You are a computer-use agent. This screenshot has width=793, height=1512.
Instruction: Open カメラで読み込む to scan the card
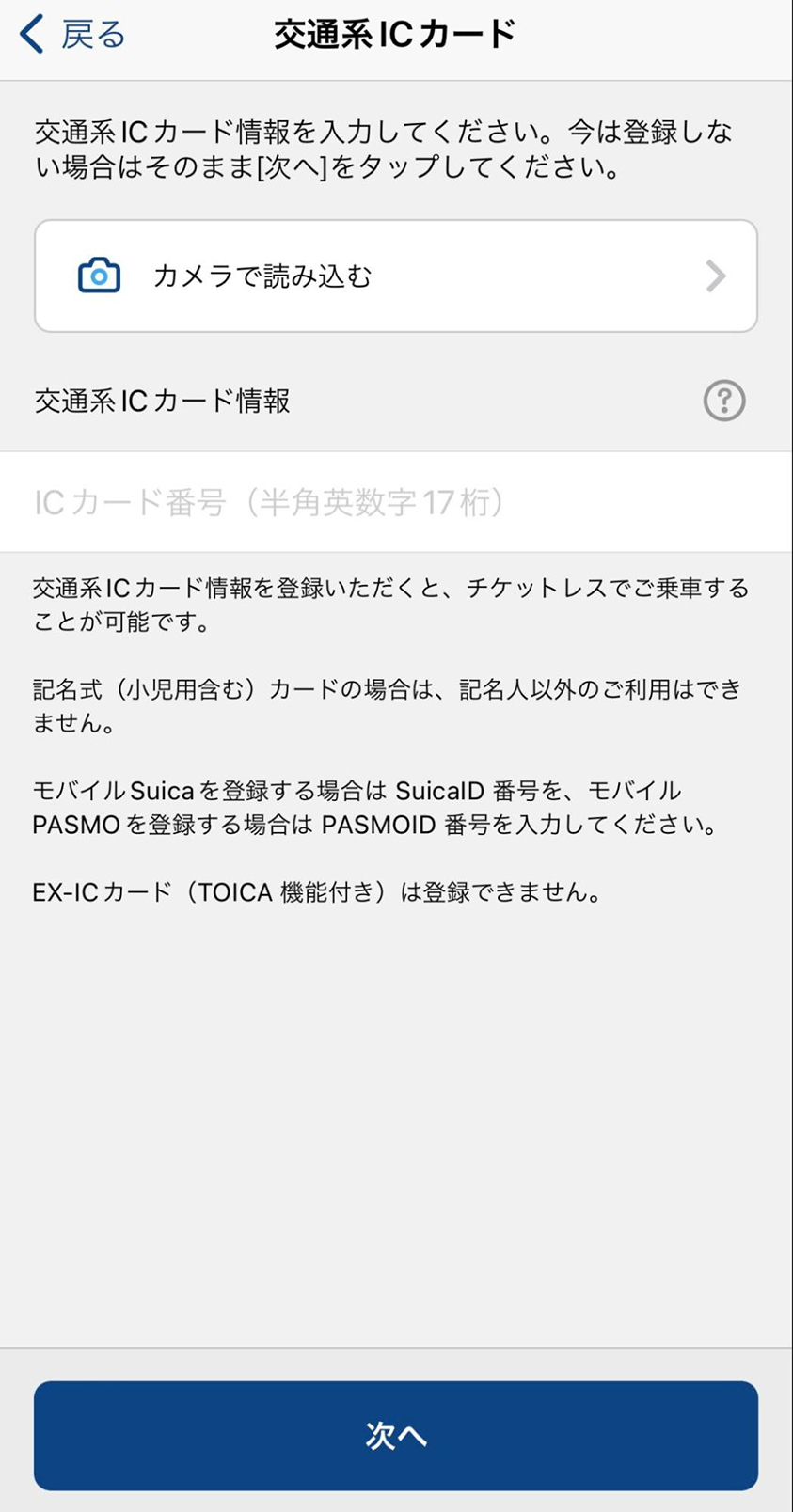[396, 276]
